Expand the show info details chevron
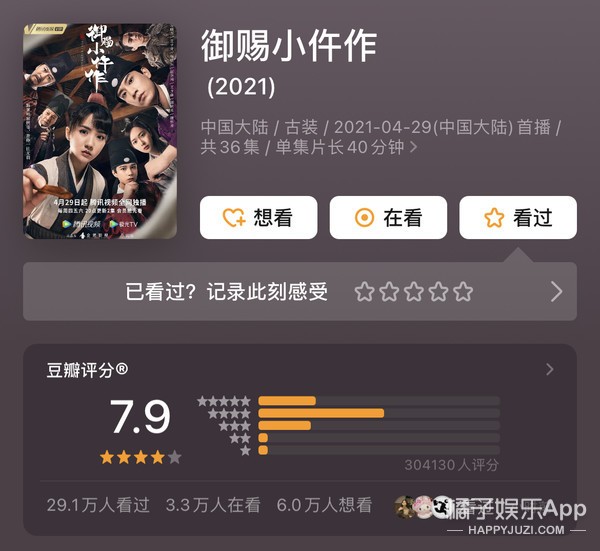This screenshot has width=600, height=551. point(414,148)
